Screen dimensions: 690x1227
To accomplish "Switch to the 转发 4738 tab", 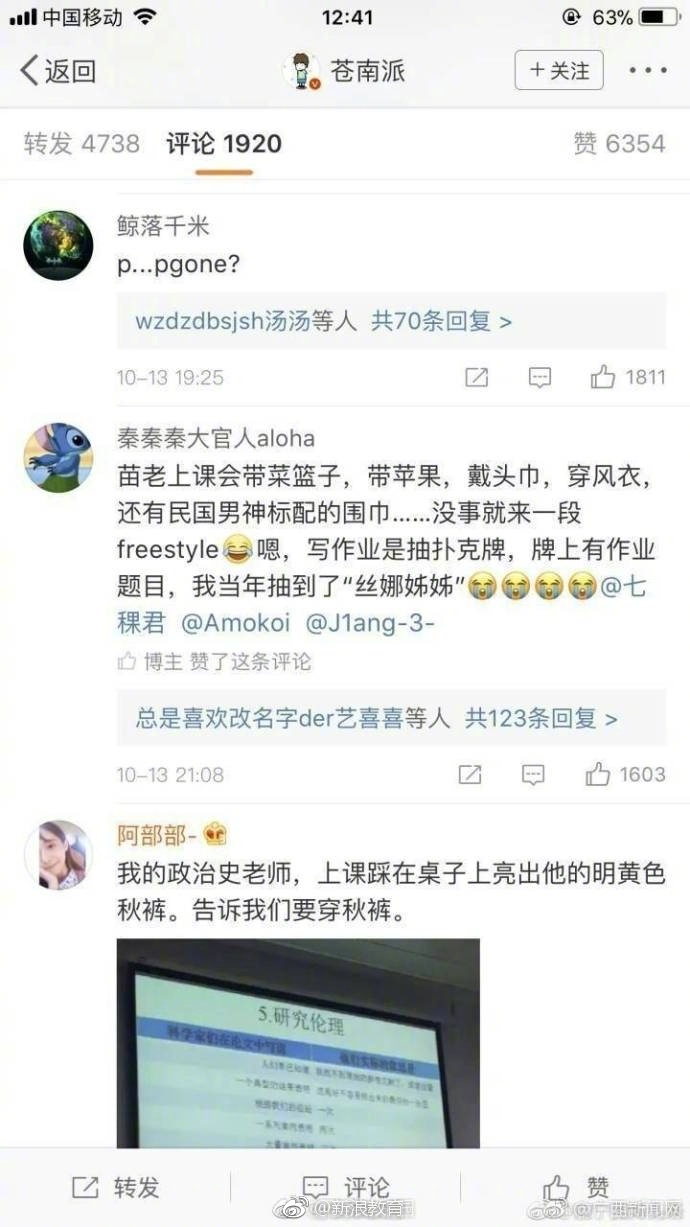I will (82, 144).
